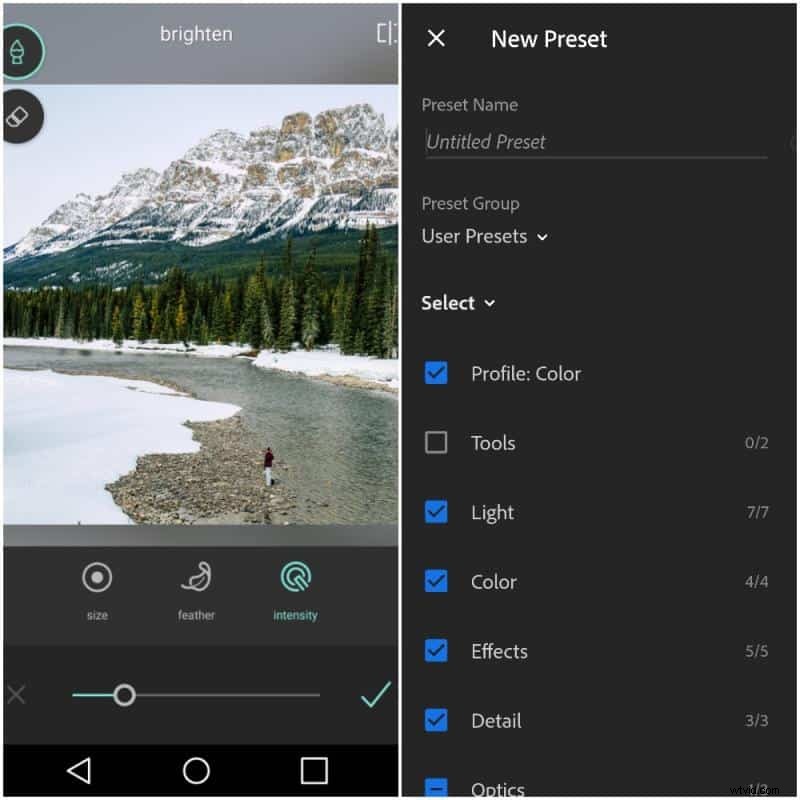
Task: Uncheck the Detail checkbox
Action: coord(436,720)
